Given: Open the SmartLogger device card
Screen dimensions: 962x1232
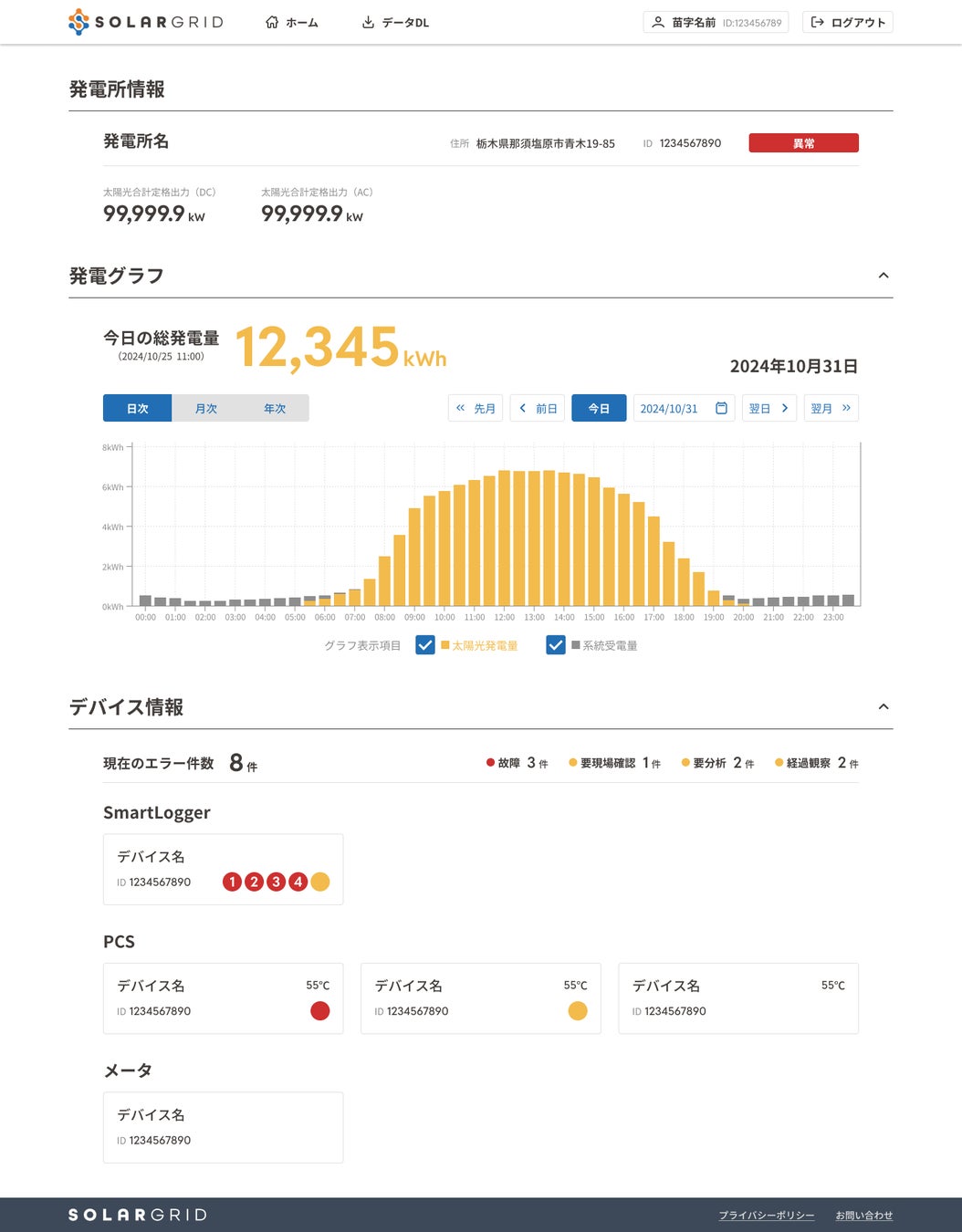Looking at the screenshot, I should coord(223,870).
